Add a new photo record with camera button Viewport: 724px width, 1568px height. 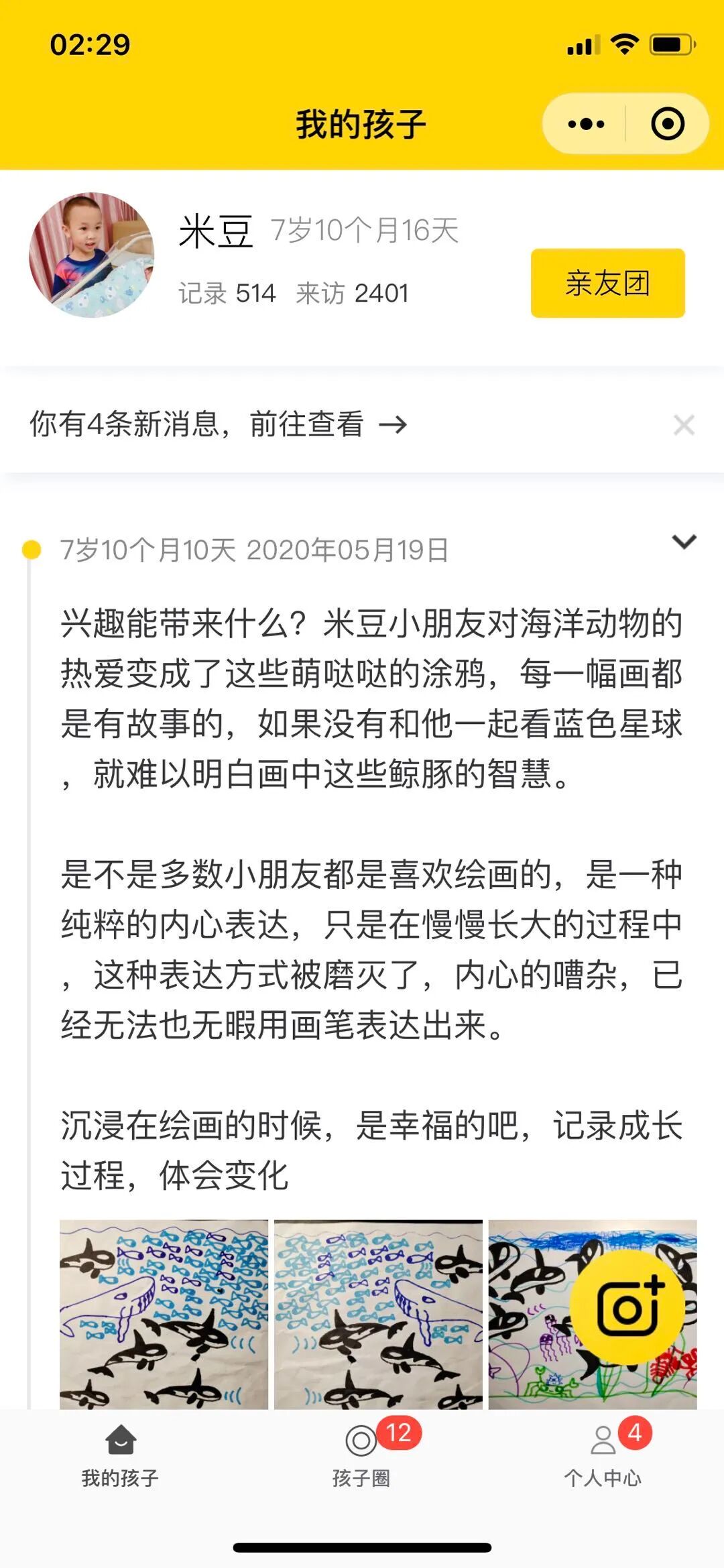(627, 1306)
